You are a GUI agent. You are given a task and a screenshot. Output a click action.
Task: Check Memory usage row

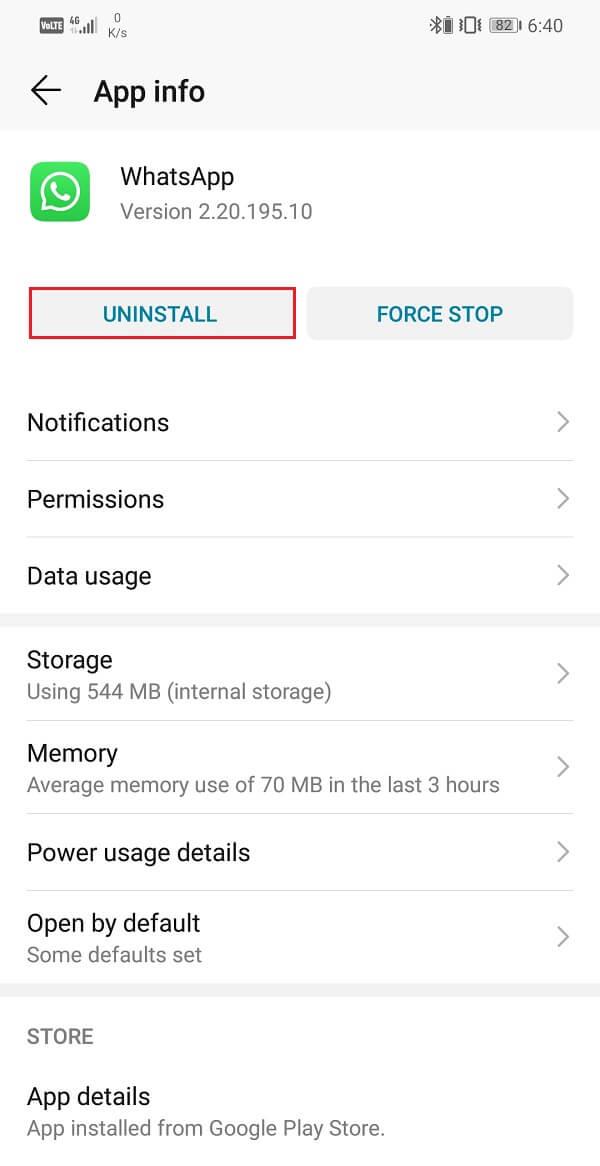(x=299, y=767)
